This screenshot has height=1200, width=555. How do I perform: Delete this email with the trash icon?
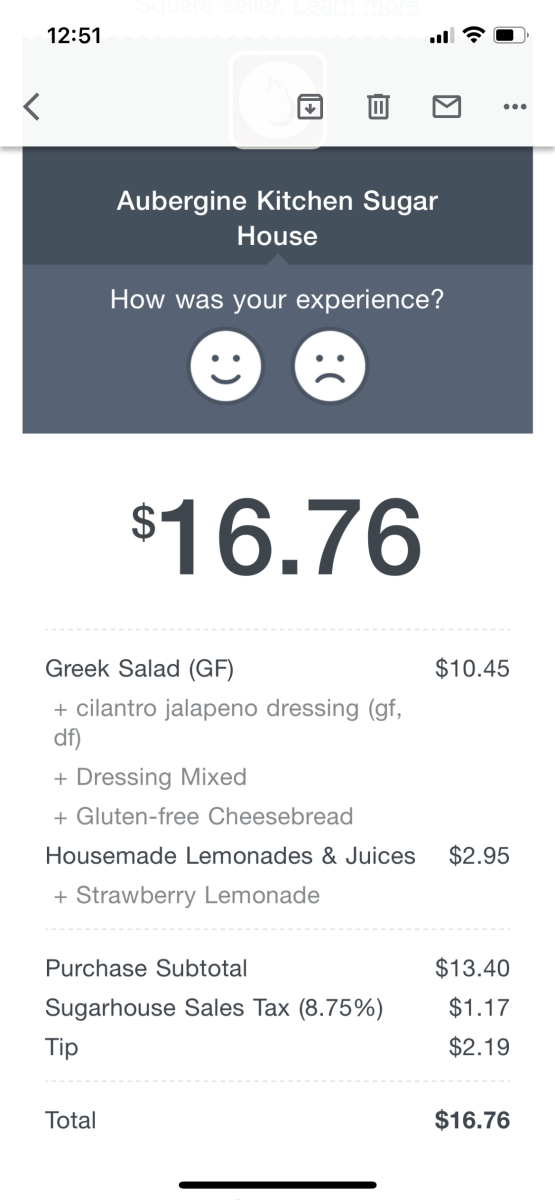378,106
